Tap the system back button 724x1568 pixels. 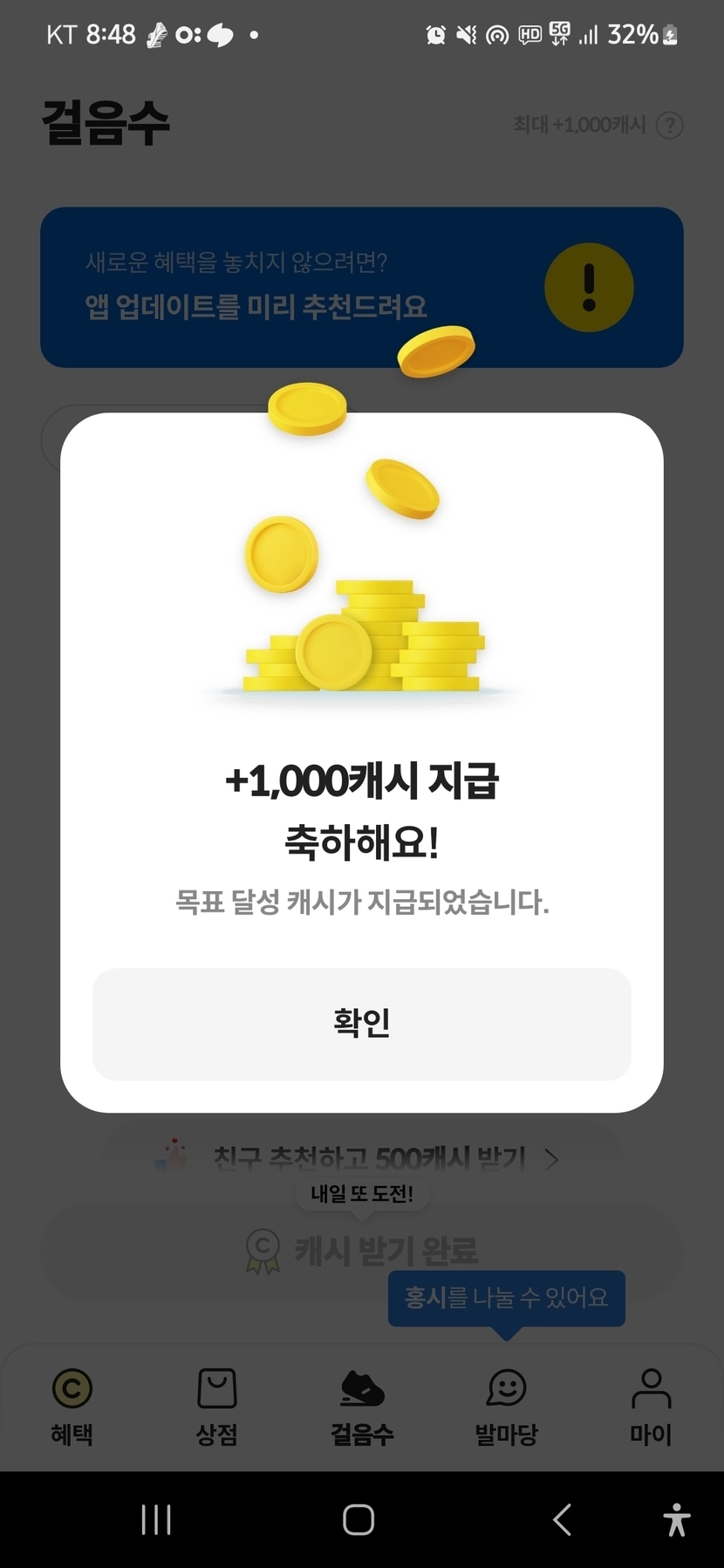pos(563,1520)
